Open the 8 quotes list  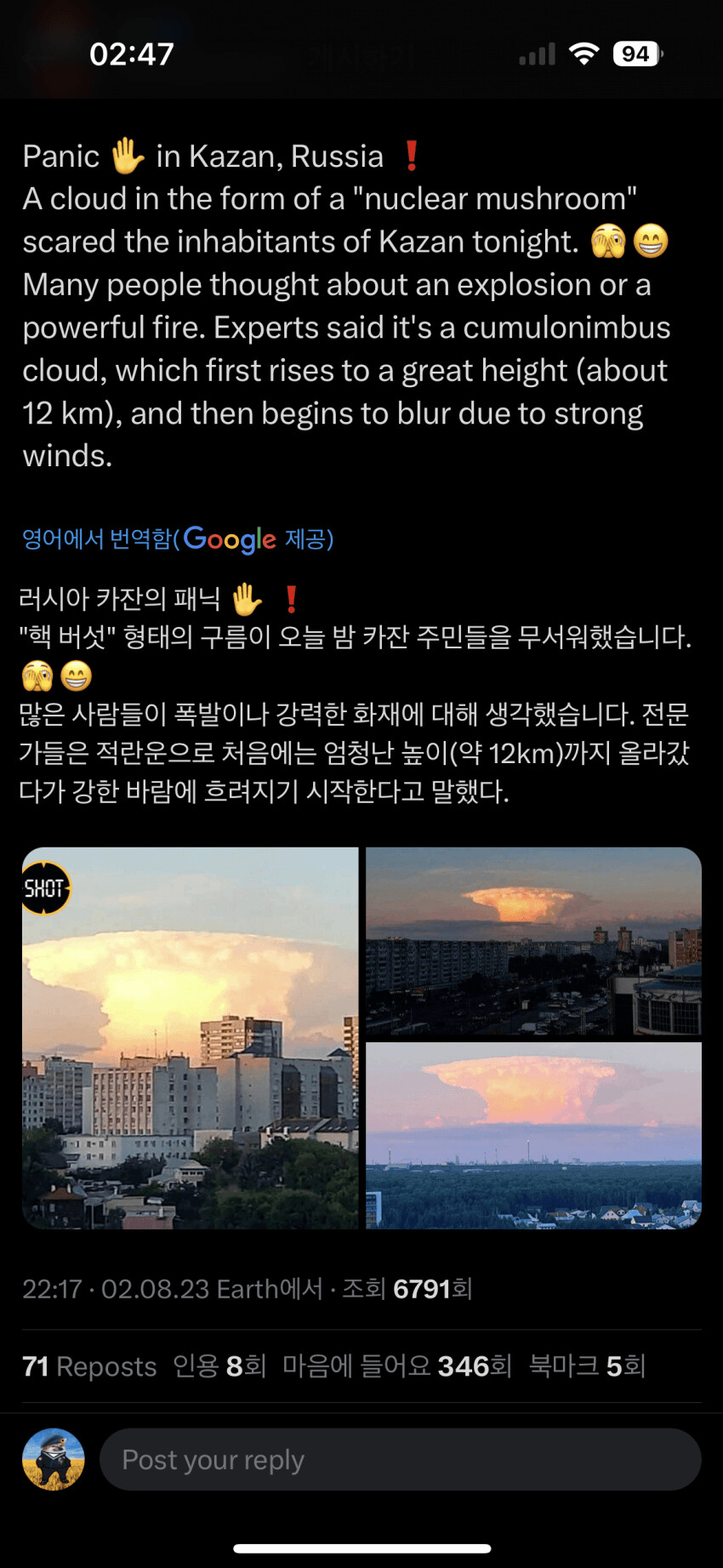click(x=219, y=1366)
